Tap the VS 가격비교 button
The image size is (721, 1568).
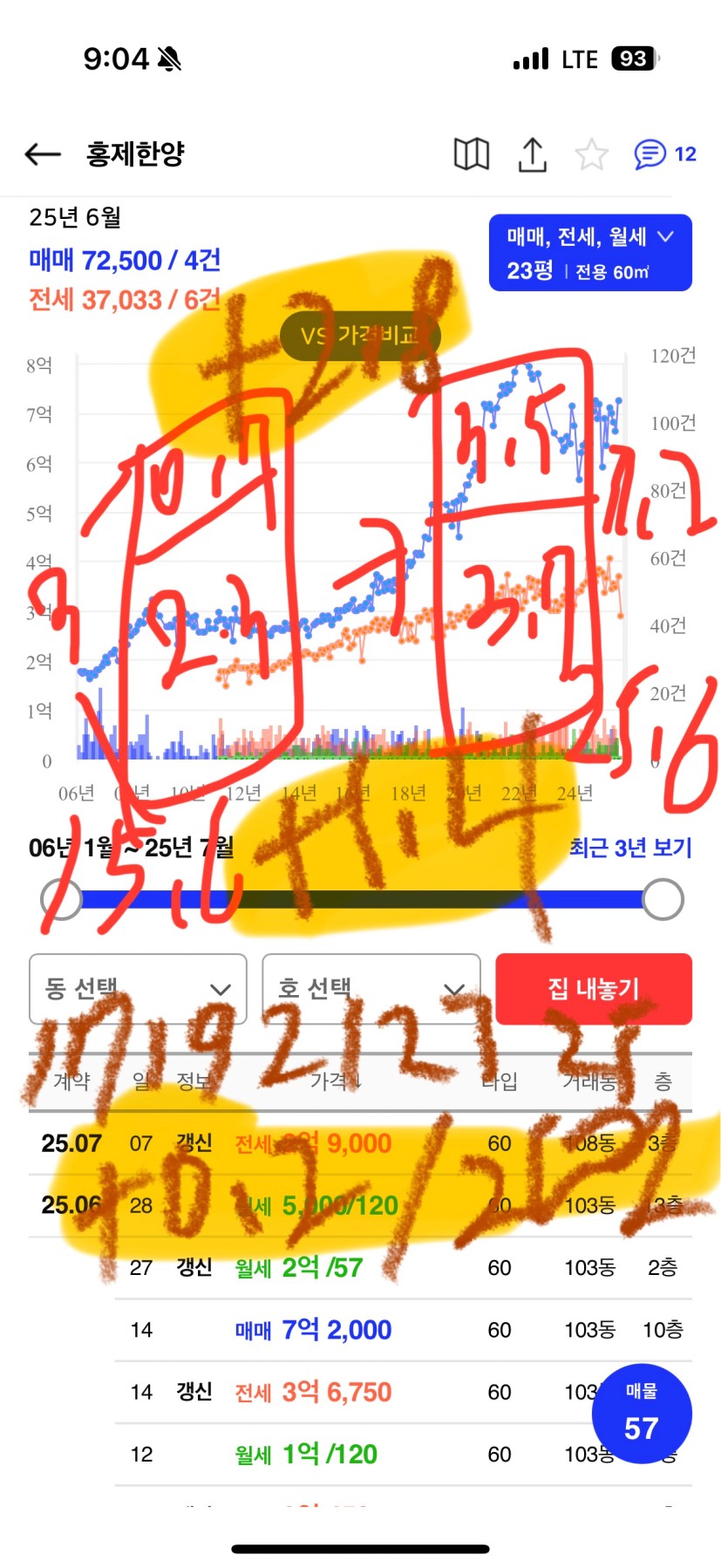(x=360, y=336)
